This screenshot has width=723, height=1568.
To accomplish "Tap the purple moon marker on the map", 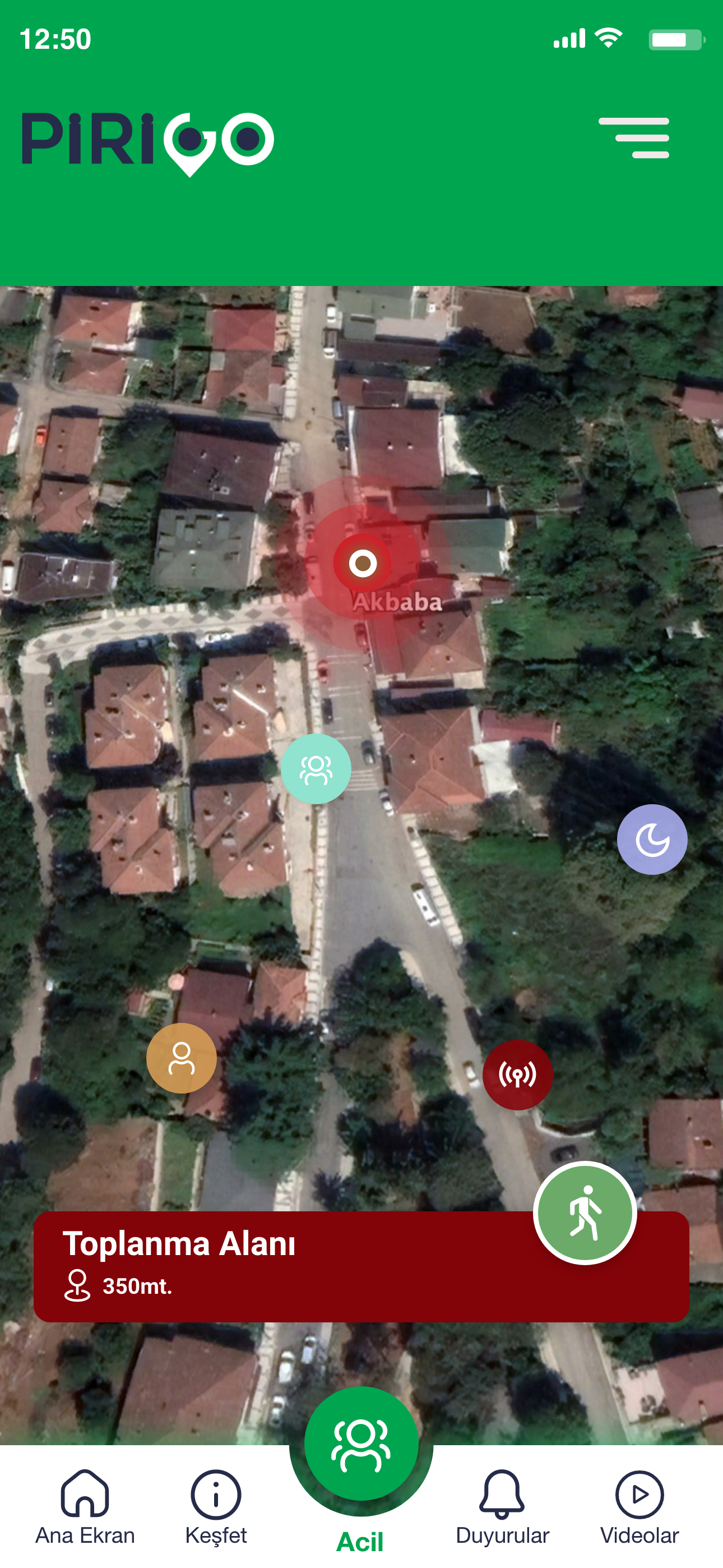I will click(652, 838).
